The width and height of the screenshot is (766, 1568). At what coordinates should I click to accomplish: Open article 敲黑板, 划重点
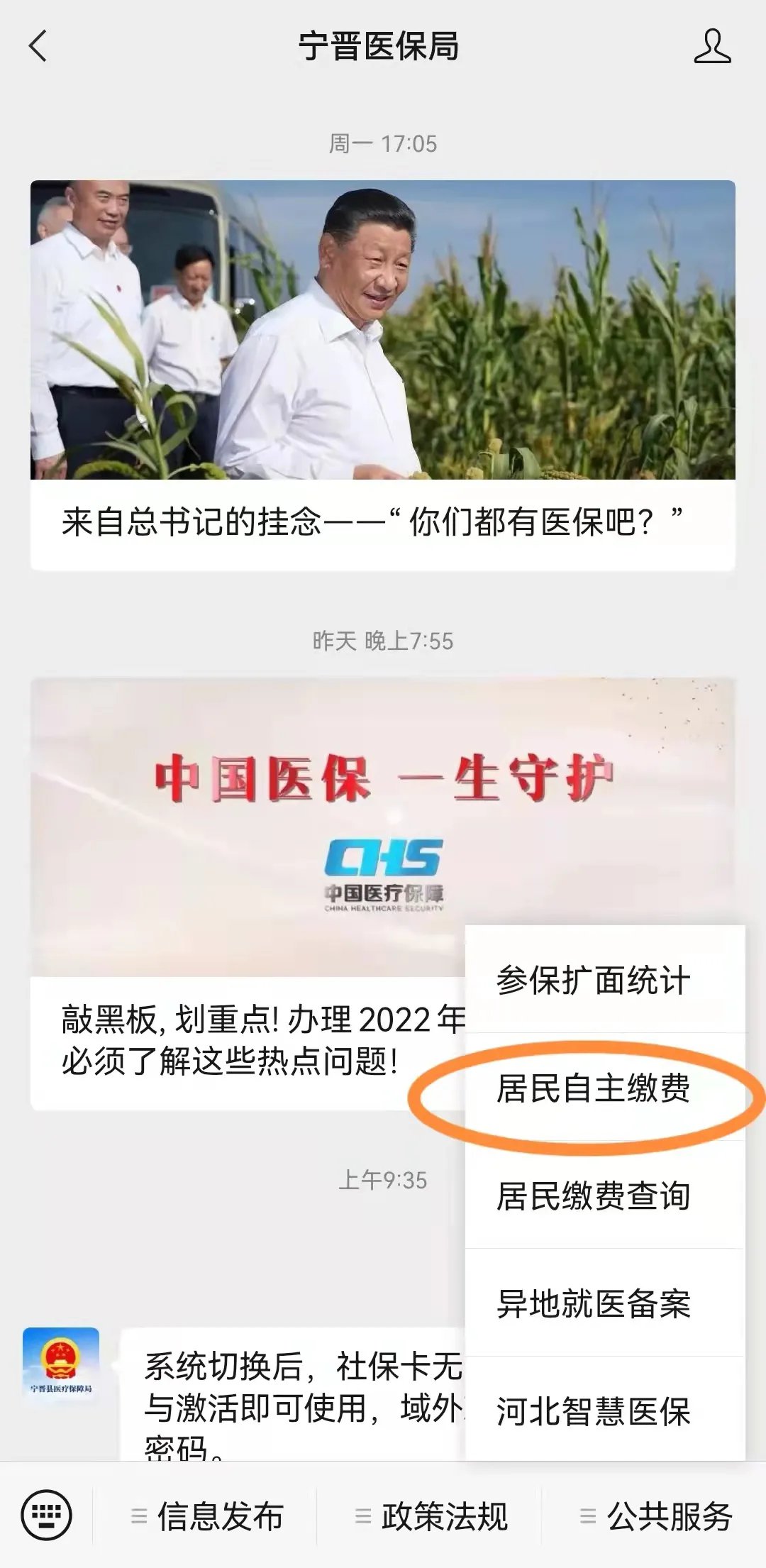pos(248,894)
